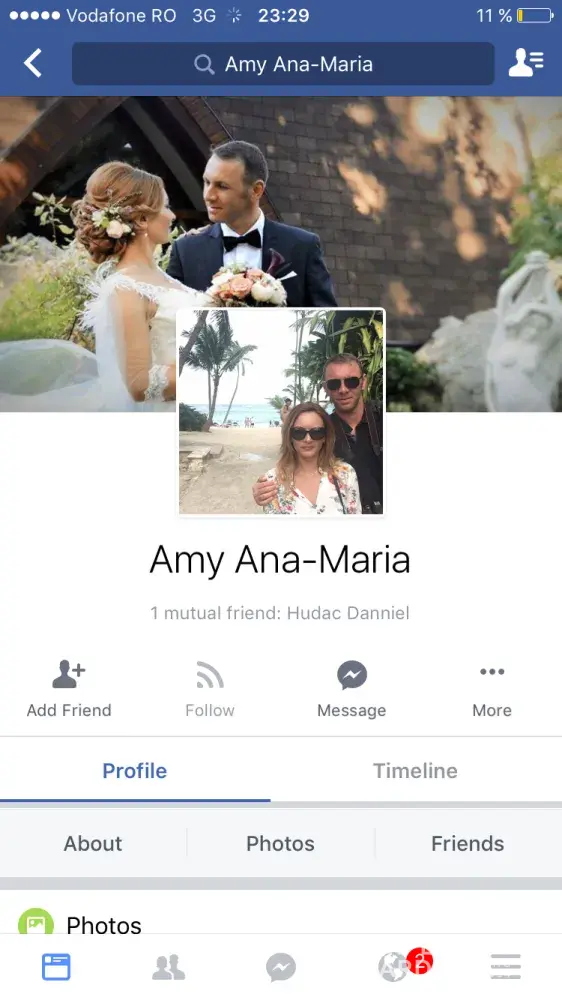The width and height of the screenshot is (562, 1000).
Task: Open the About section
Action: [x=93, y=843]
